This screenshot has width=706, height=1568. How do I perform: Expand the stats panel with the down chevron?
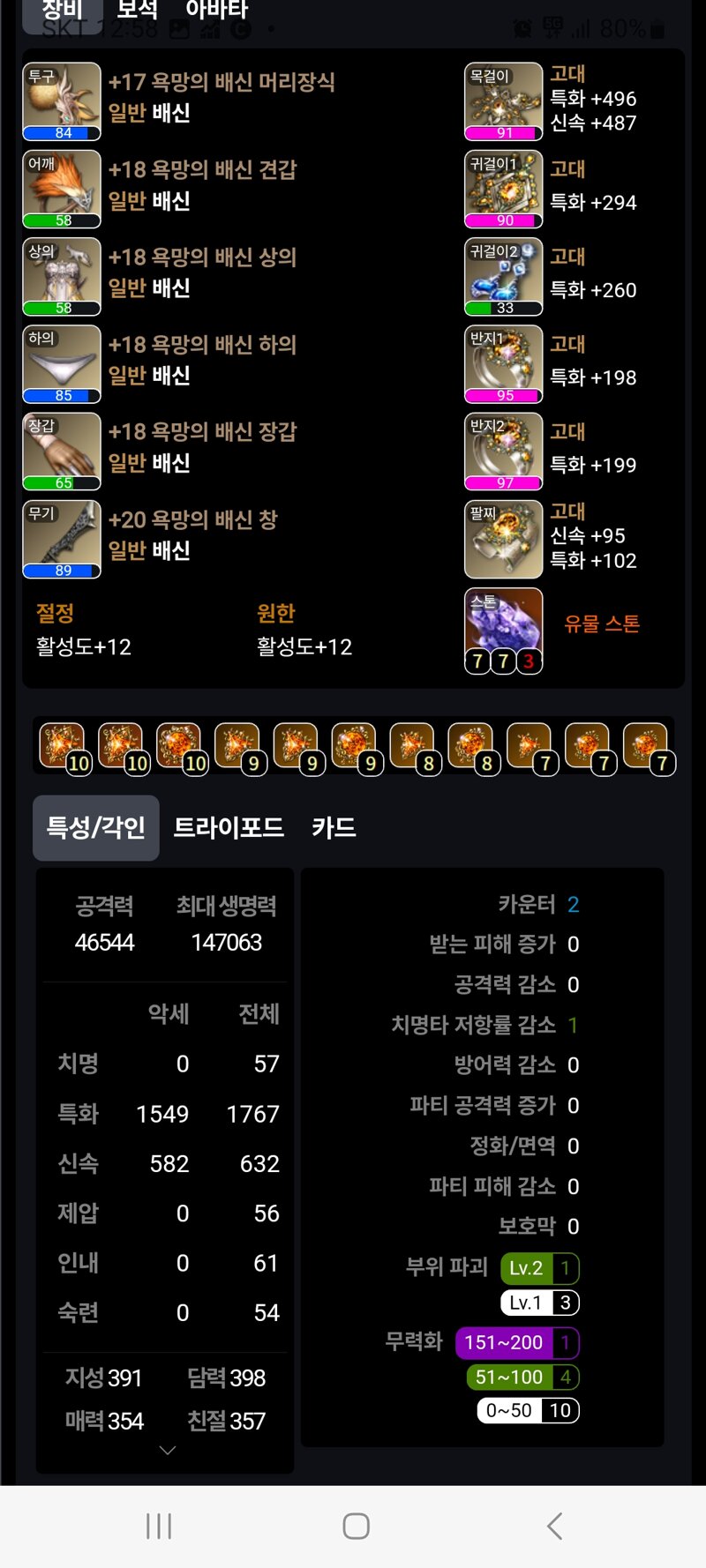point(167,1450)
